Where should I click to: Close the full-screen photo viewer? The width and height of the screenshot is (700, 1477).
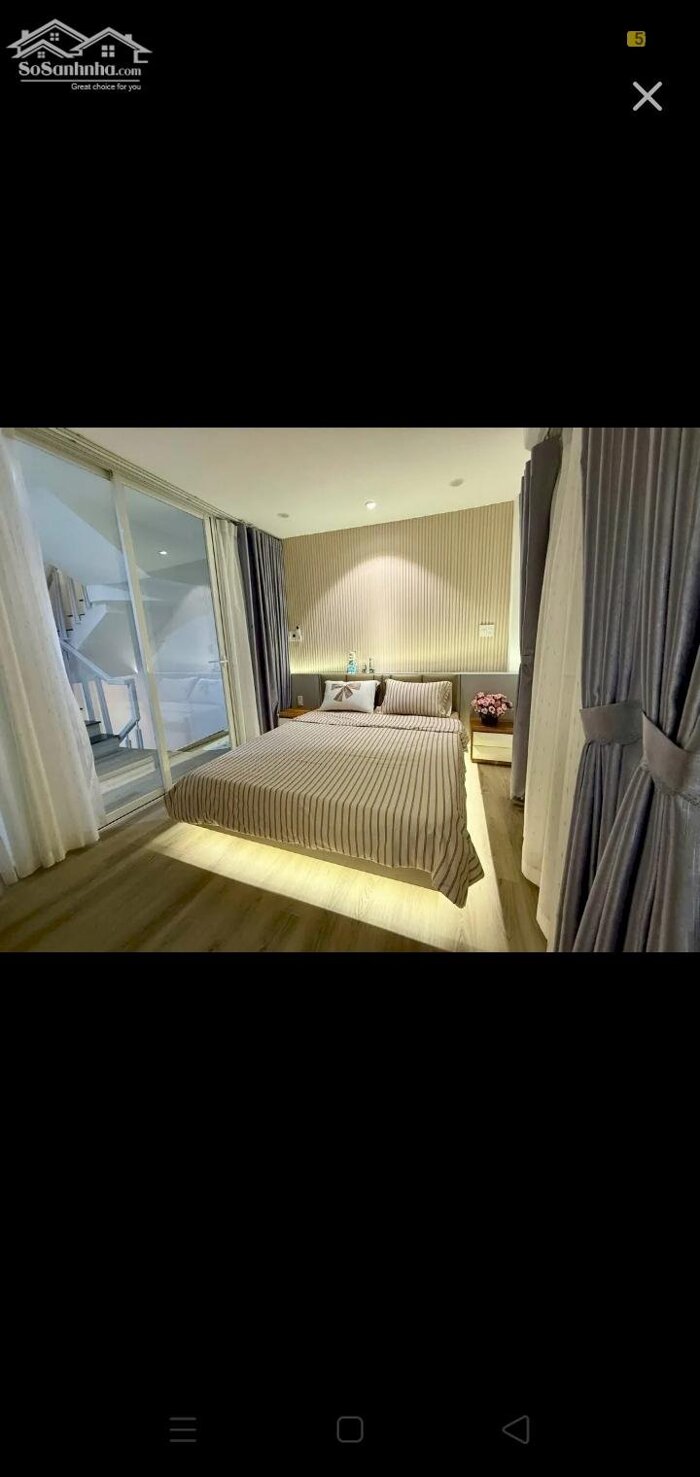click(647, 96)
